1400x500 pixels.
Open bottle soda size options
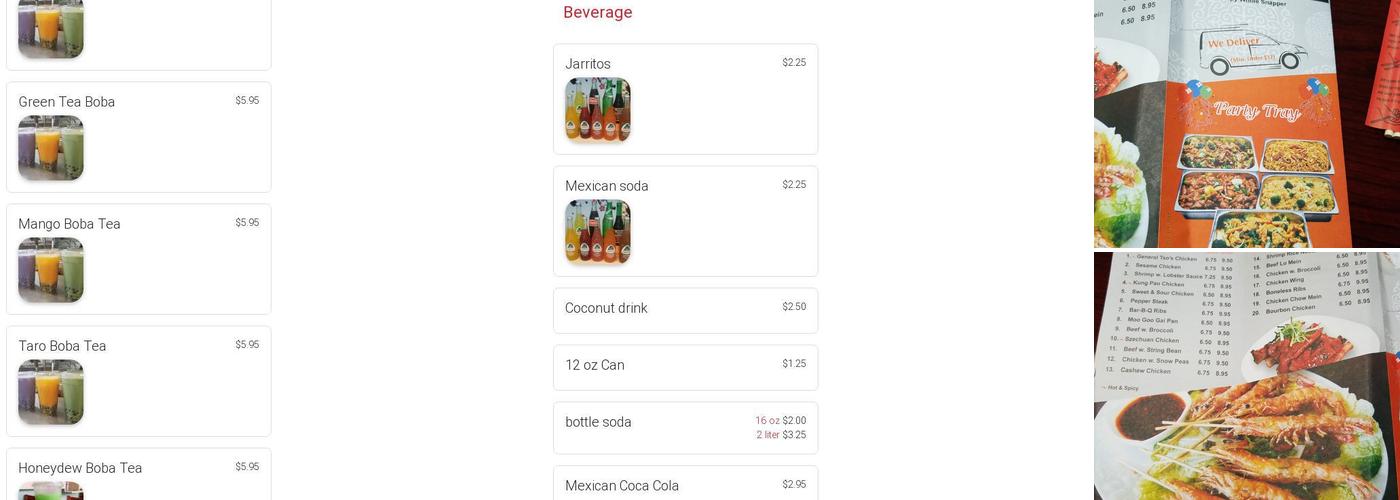point(685,428)
